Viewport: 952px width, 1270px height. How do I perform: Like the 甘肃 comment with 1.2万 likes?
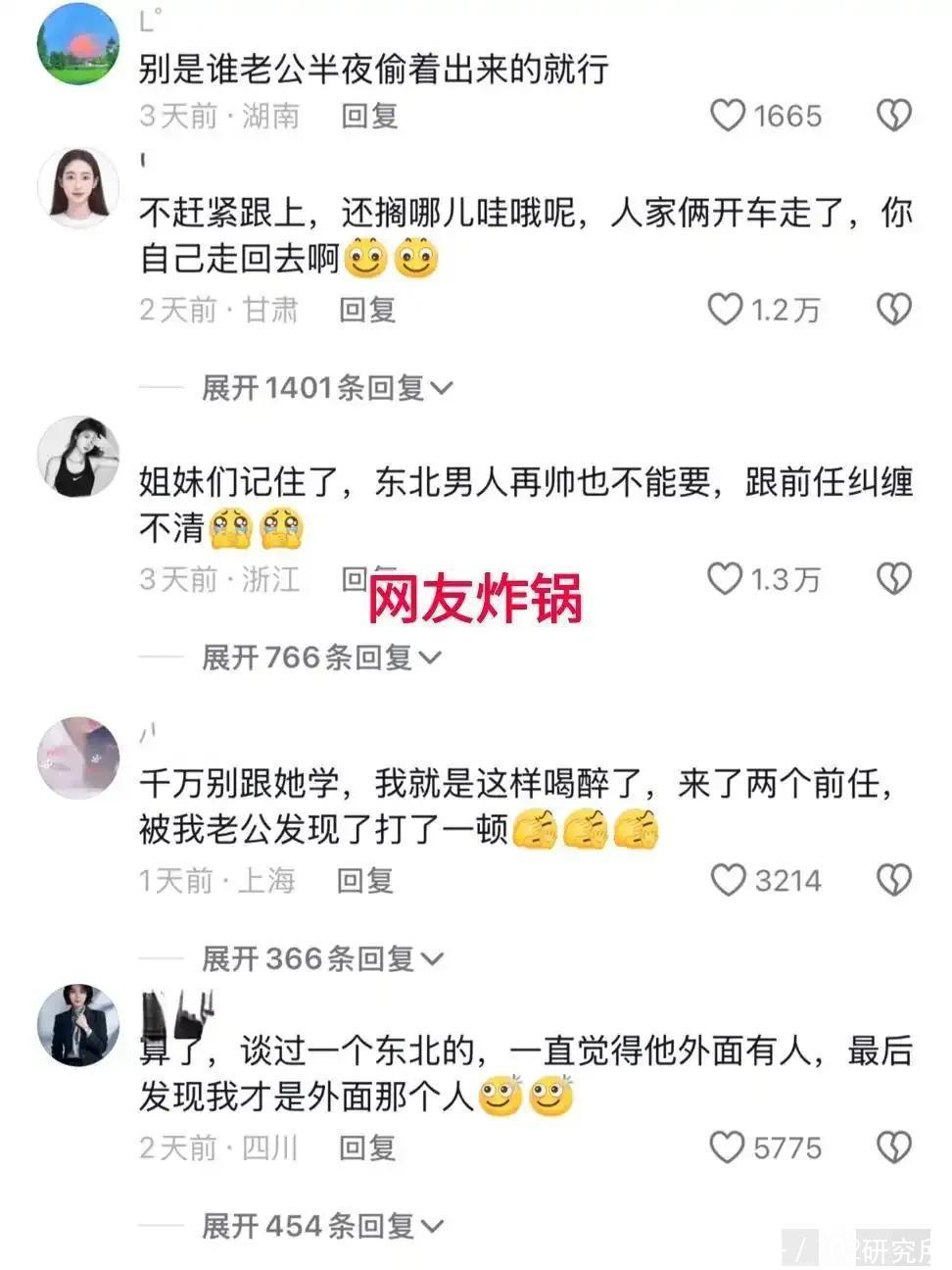tap(726, 310)
